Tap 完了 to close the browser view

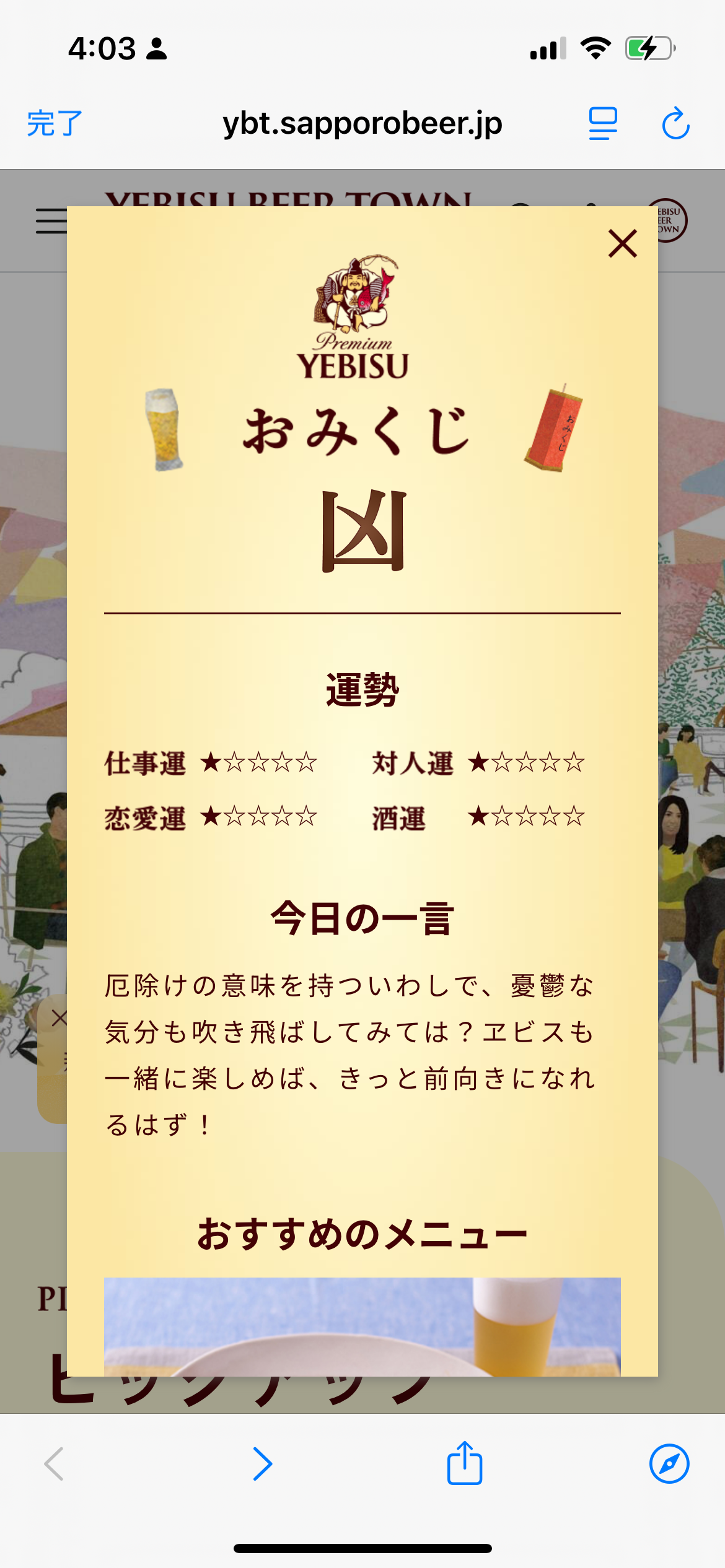coord(55,123)
